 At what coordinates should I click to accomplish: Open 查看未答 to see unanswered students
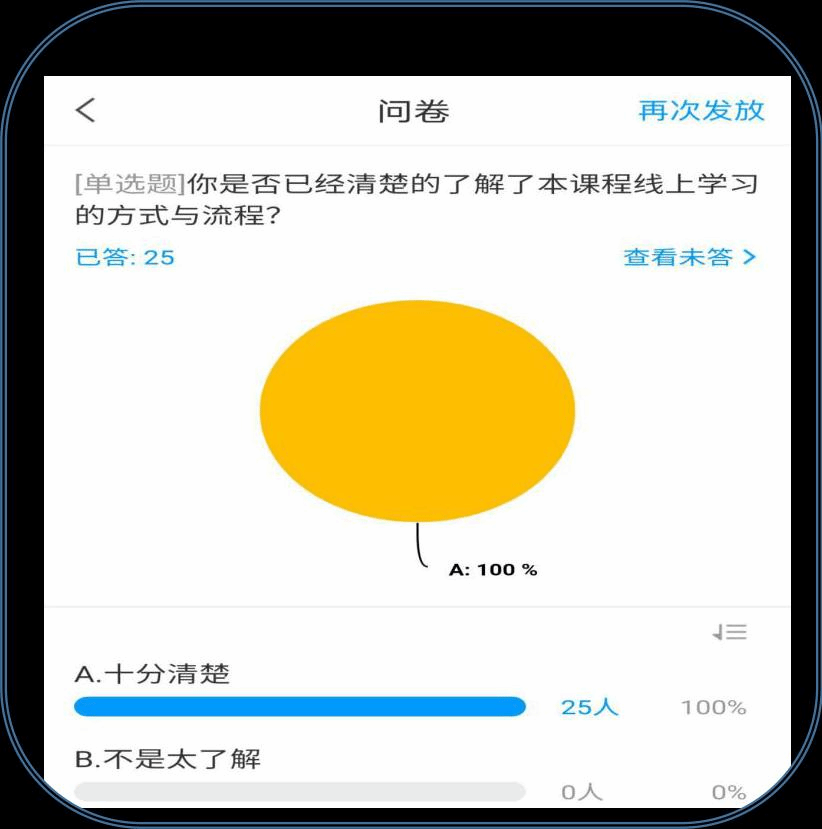coord(689,257)
